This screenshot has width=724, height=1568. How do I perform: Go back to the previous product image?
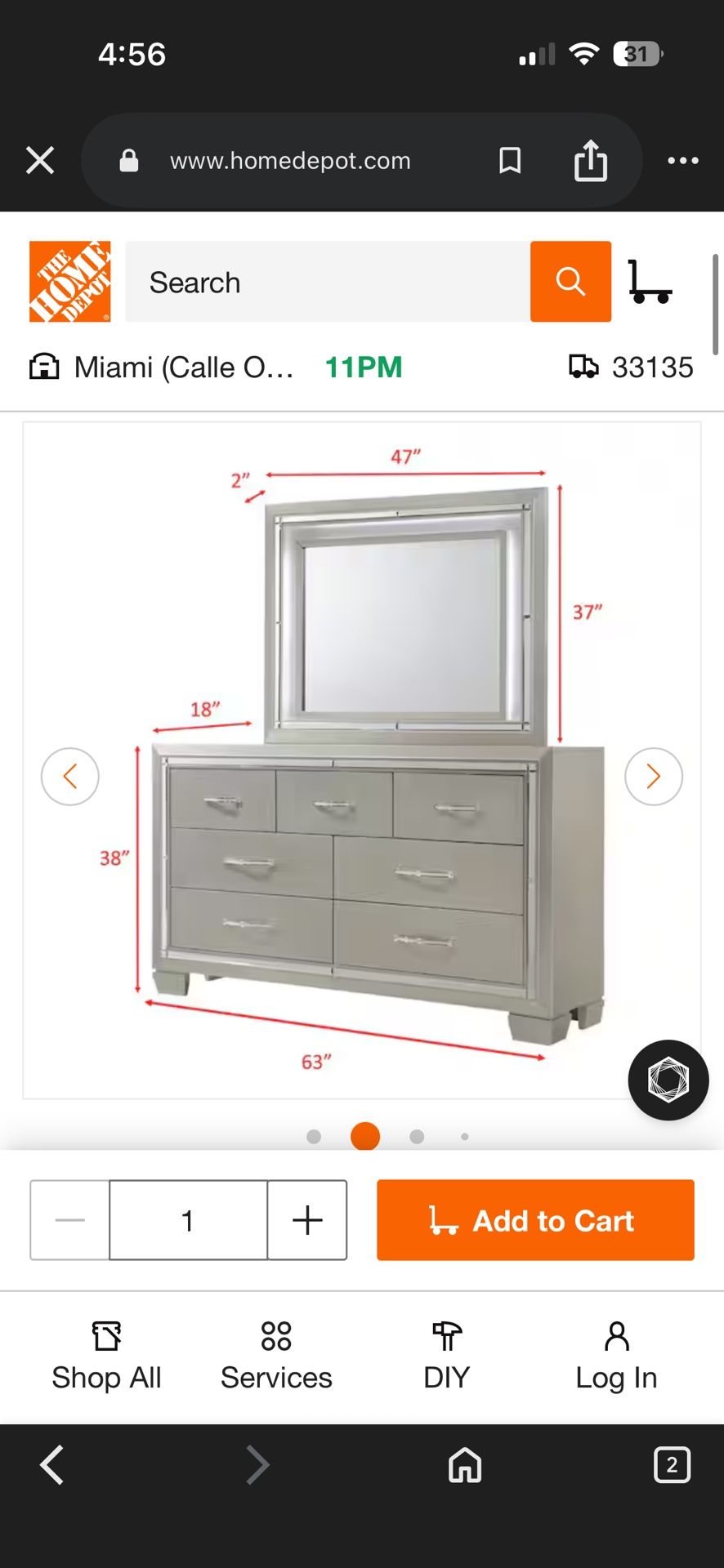(70, 777)
